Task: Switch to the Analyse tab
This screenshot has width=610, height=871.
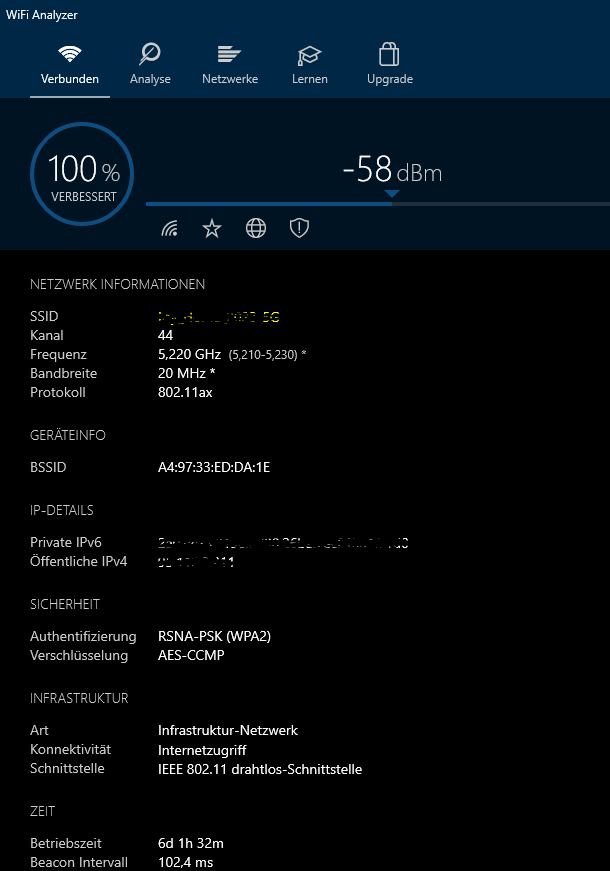Action: click(150, 64)
